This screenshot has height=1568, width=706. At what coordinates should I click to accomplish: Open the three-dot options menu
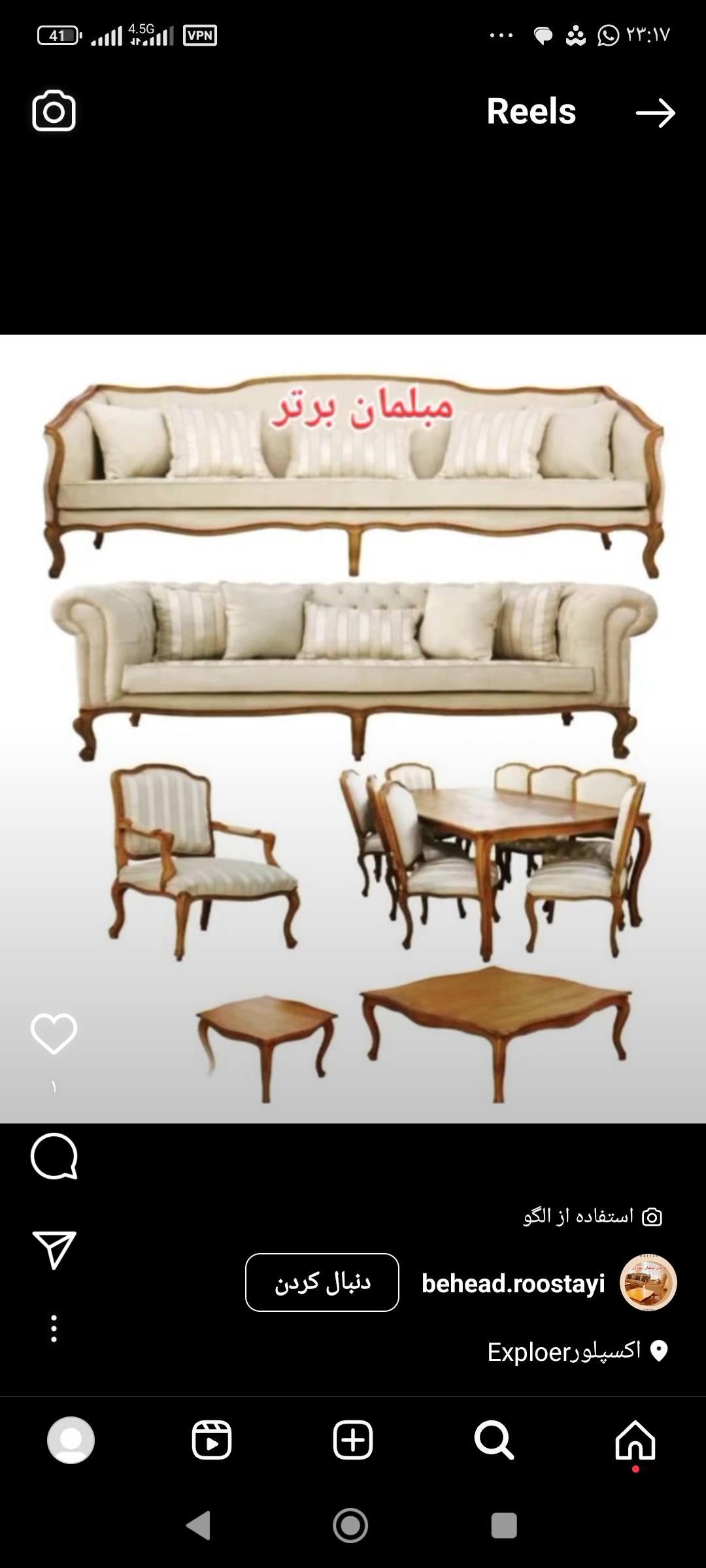(x=54, y=1328)
